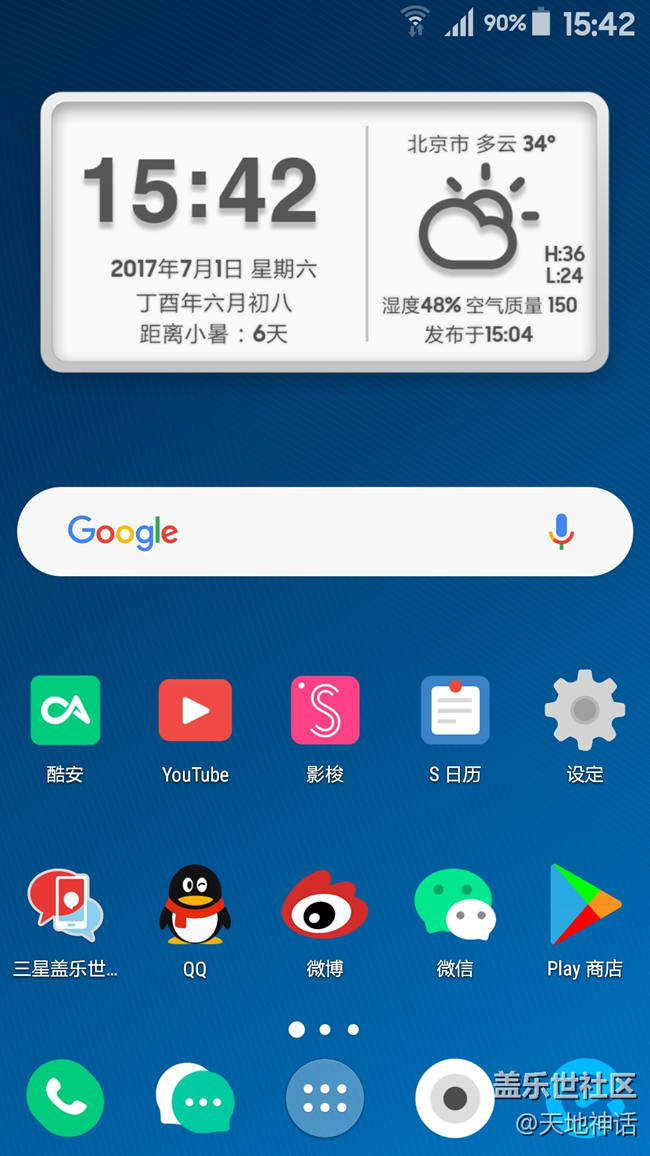The height and width of the screenshot is (1156, 650).
Task: Open 设定 settings
Action: pyautogui.click(x=585, y=710)
